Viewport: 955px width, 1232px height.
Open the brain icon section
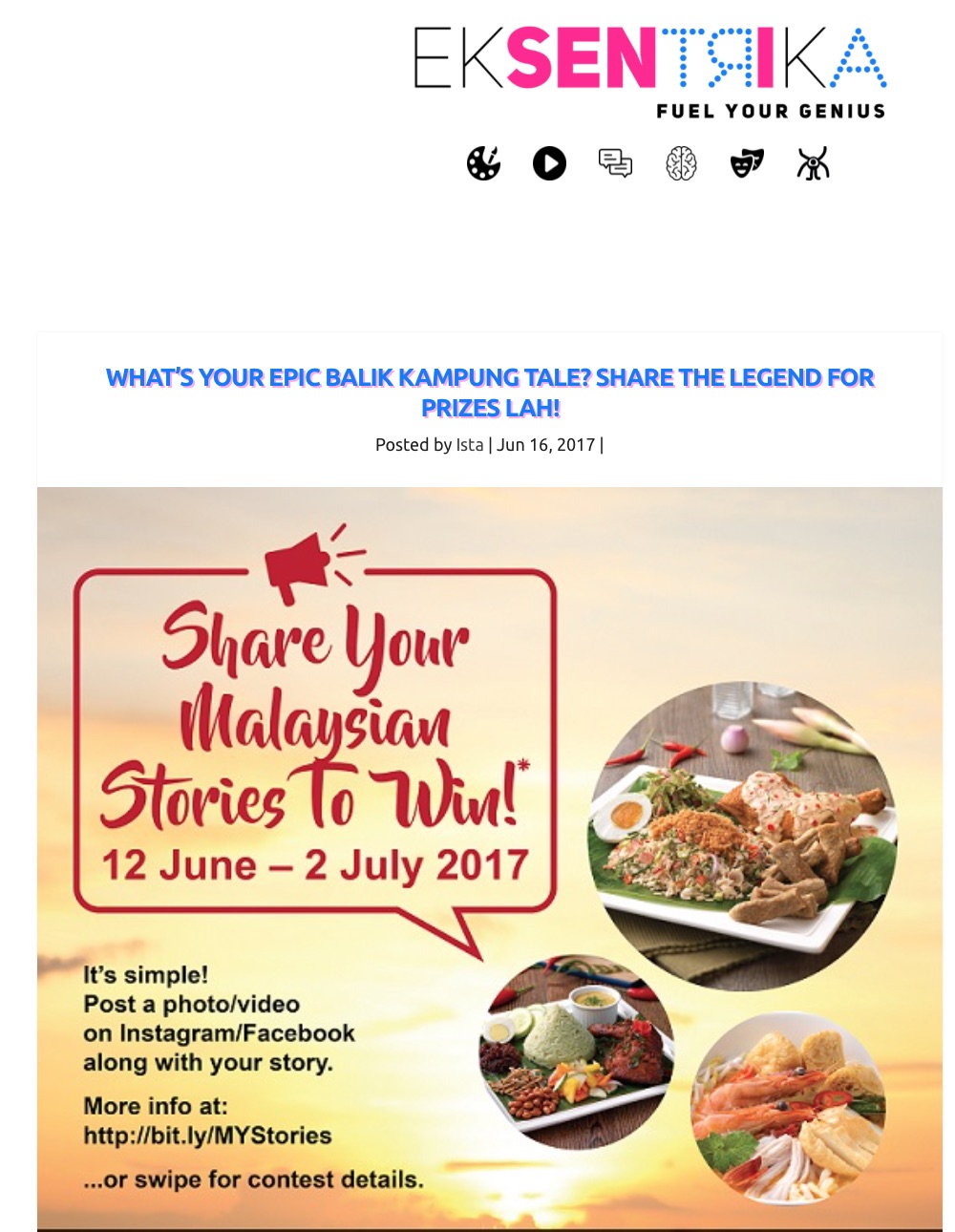681,163
